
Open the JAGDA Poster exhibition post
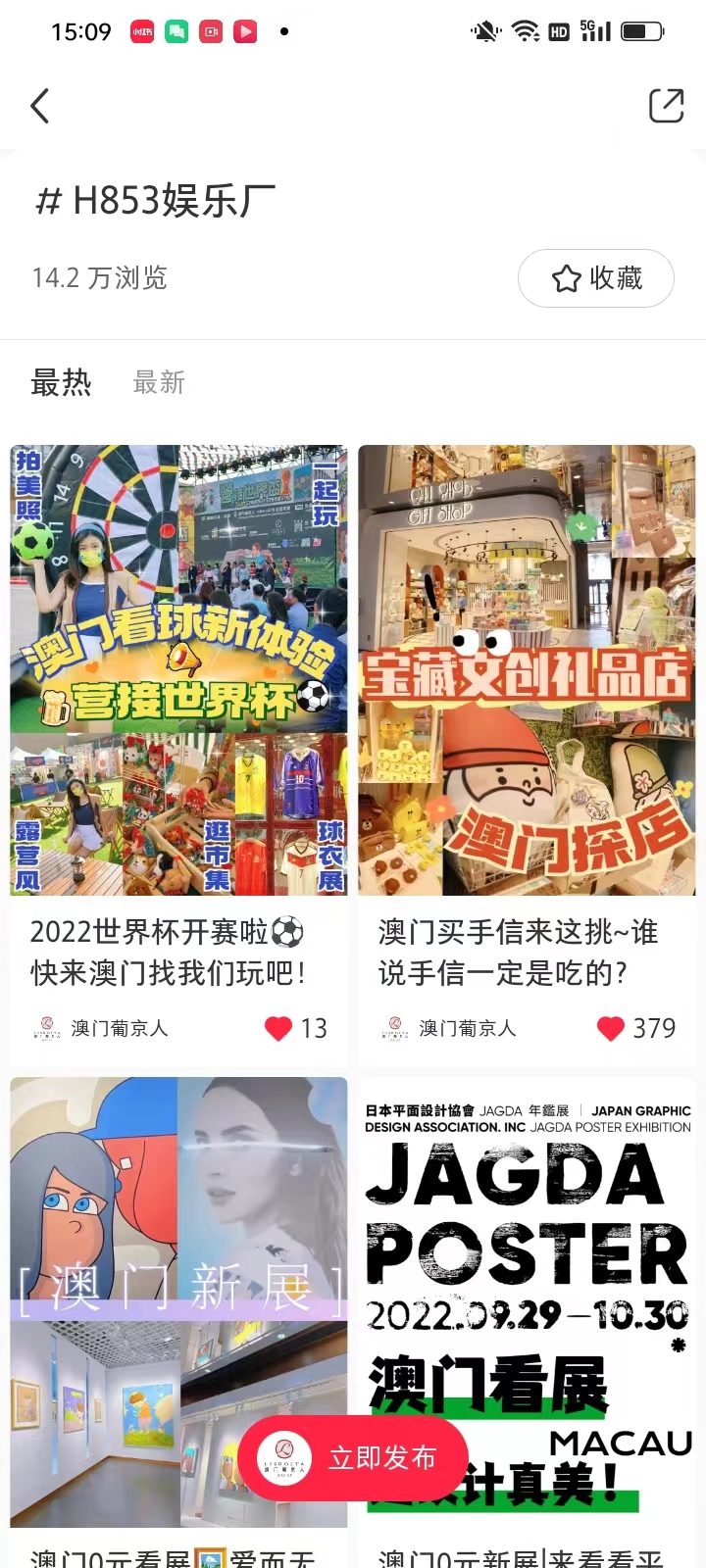[x=527, y=1254]
